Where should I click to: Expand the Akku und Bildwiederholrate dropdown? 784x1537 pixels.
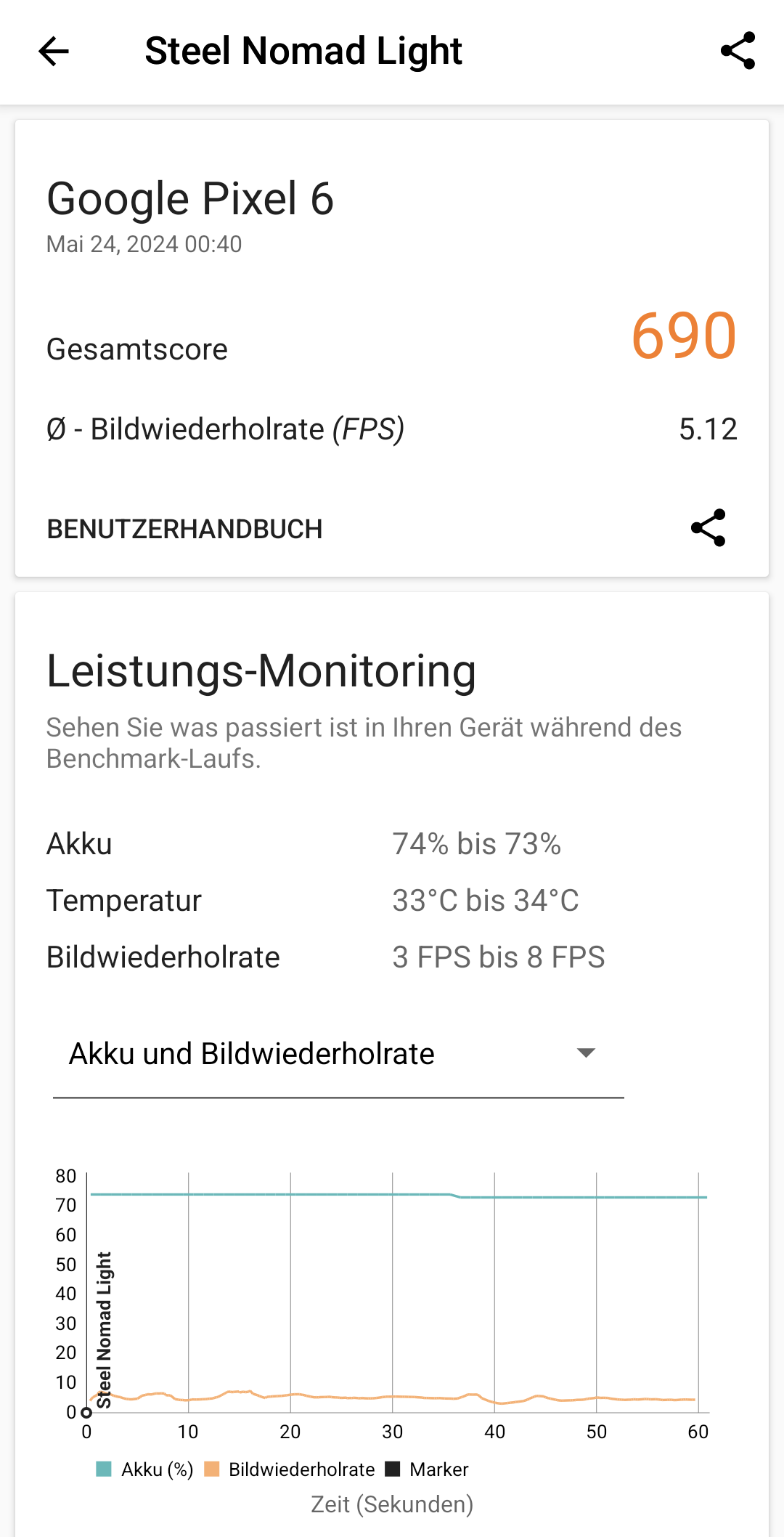click(338, 1054)
